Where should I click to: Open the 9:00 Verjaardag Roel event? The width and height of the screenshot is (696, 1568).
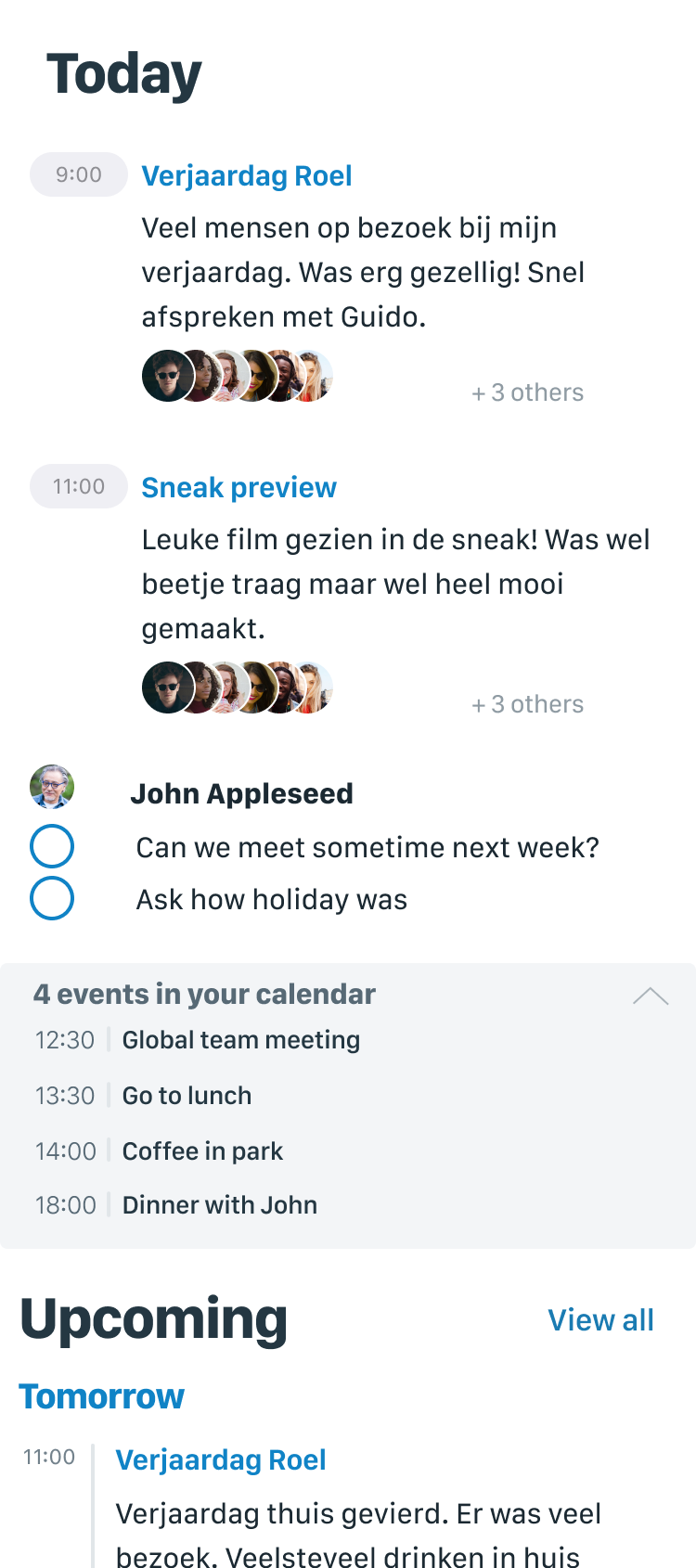(247, 175)
